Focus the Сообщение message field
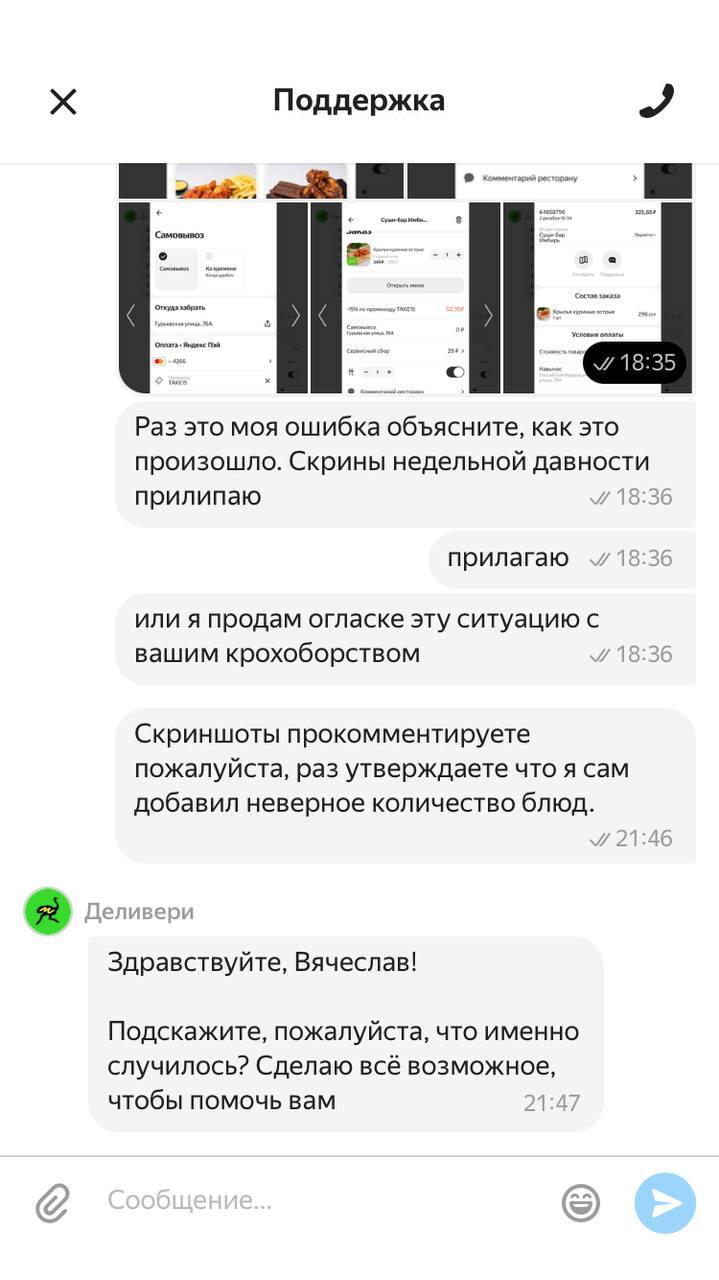 click(x=320, y=1200)
